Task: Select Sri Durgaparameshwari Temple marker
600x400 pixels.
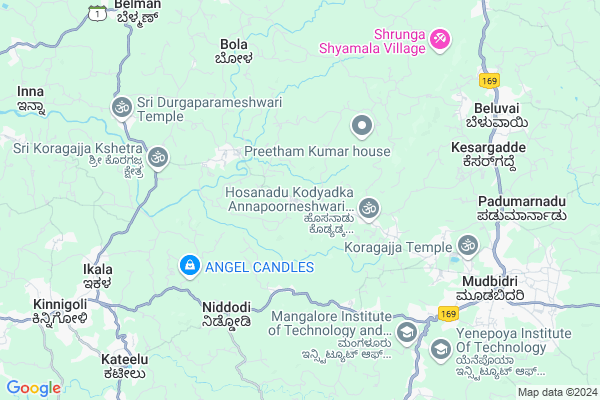Action: coord(121,106)
